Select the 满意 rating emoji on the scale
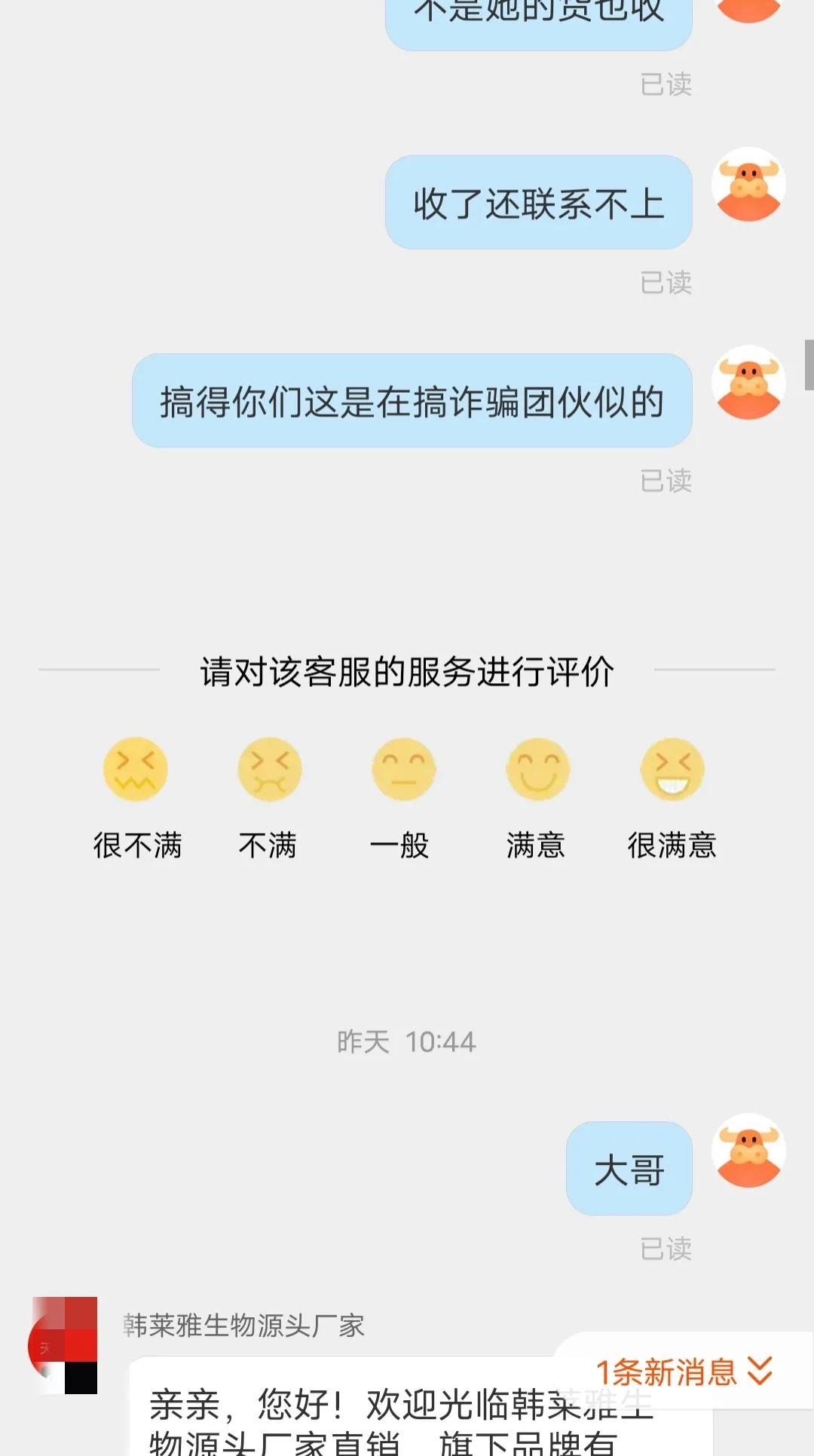 pos(537,768)
